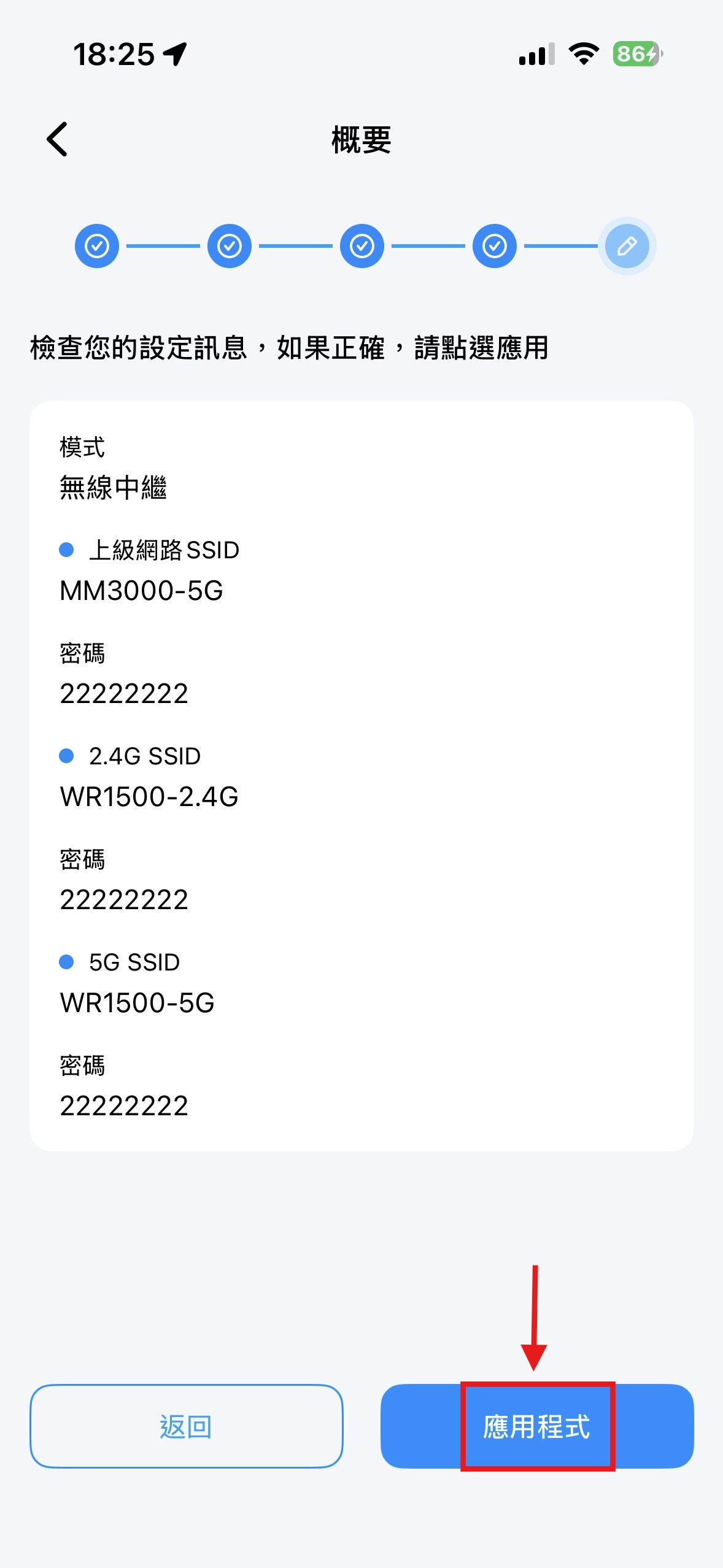
Task: Tap the battery indicator showing 86
Action: (635, 54)
